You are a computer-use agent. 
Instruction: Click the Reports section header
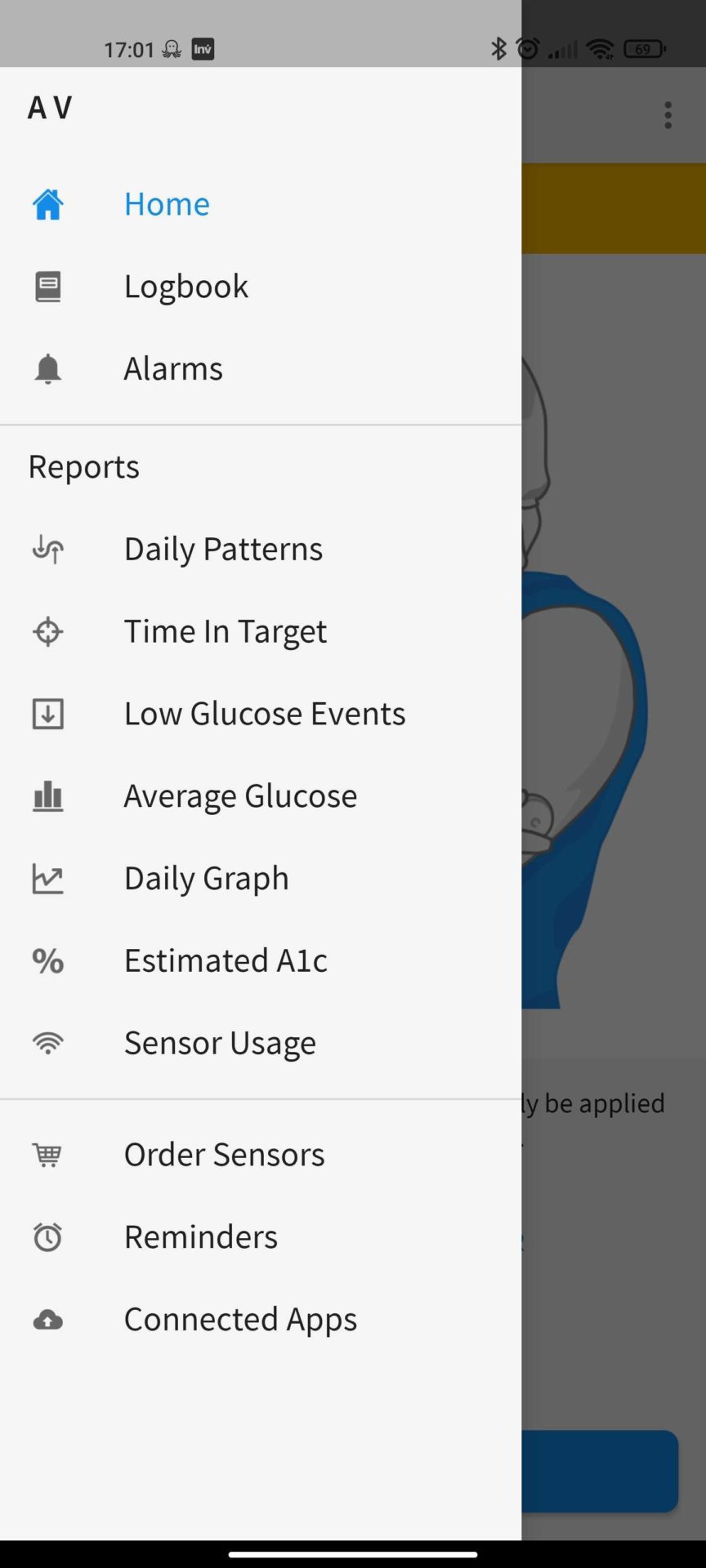pyautogui.click(x=83, y=466)
